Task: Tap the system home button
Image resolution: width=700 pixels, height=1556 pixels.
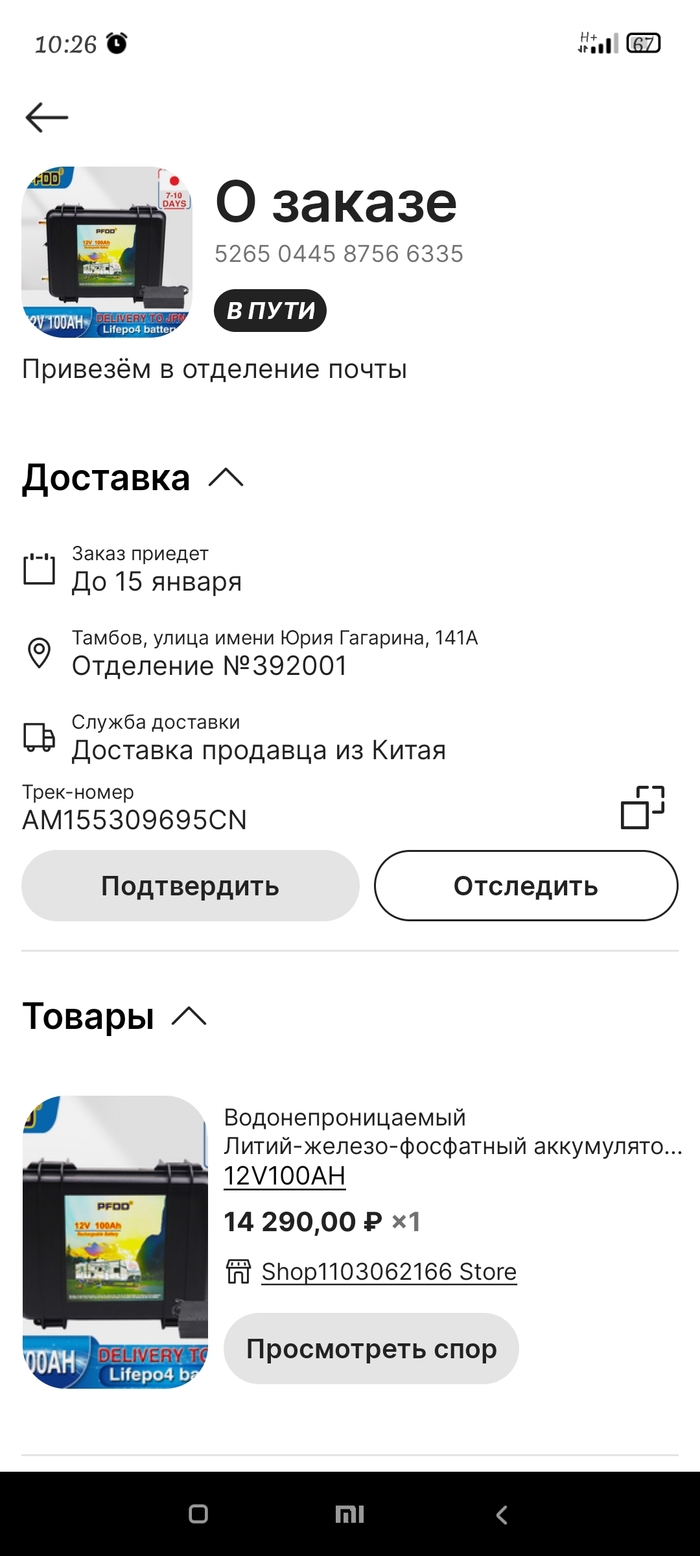Action: point(349,1514)
